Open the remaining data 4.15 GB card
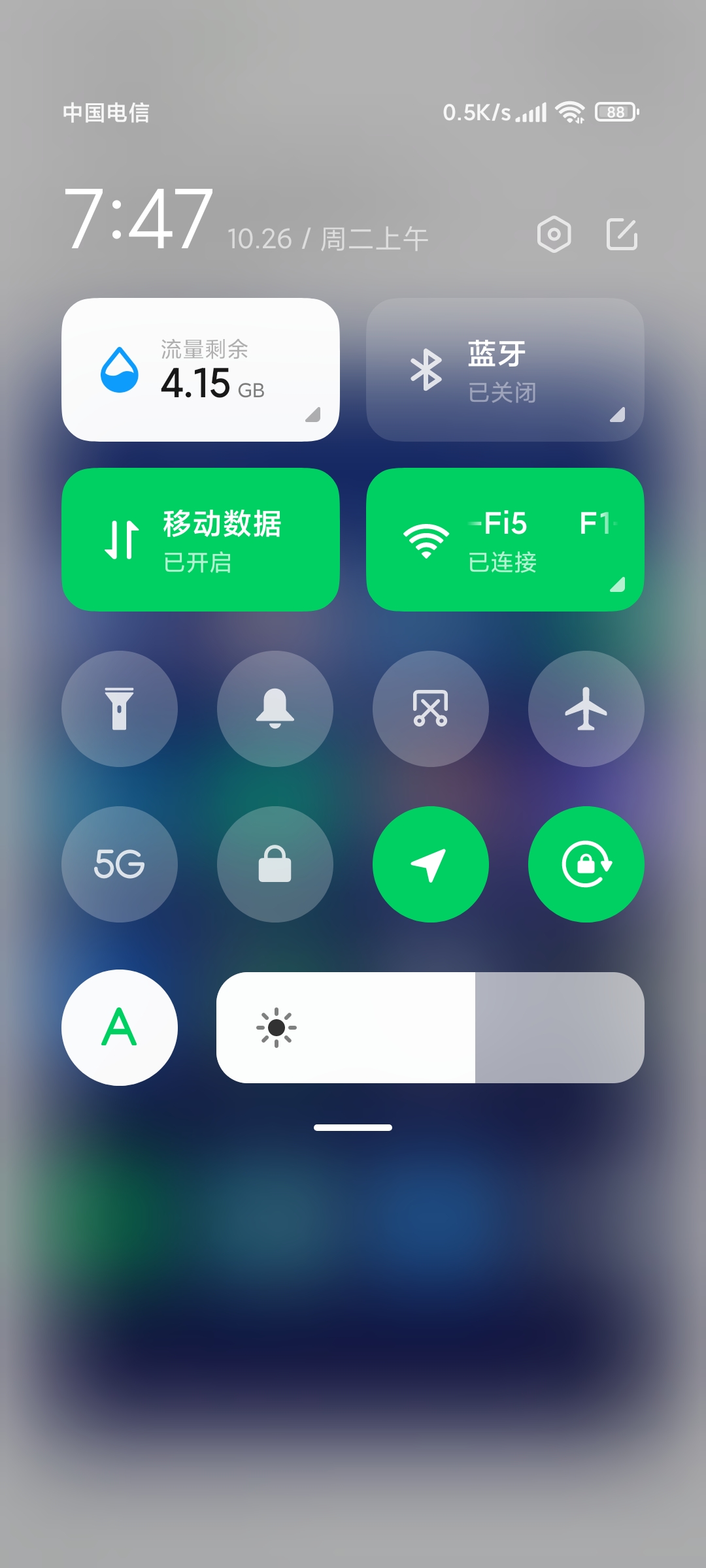Viewport: 706px width, 1568px height. click(x=201, y=370)
